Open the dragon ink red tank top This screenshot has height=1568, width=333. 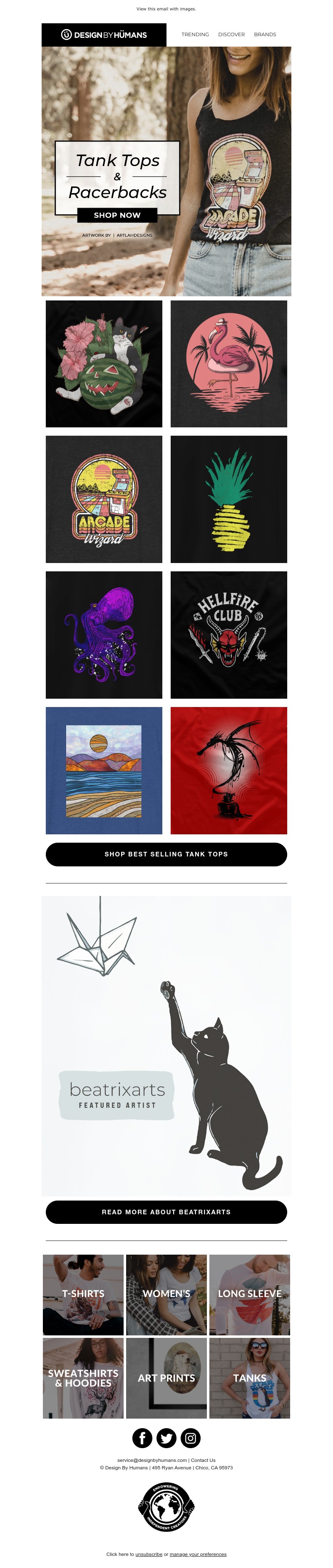[228, 770]
